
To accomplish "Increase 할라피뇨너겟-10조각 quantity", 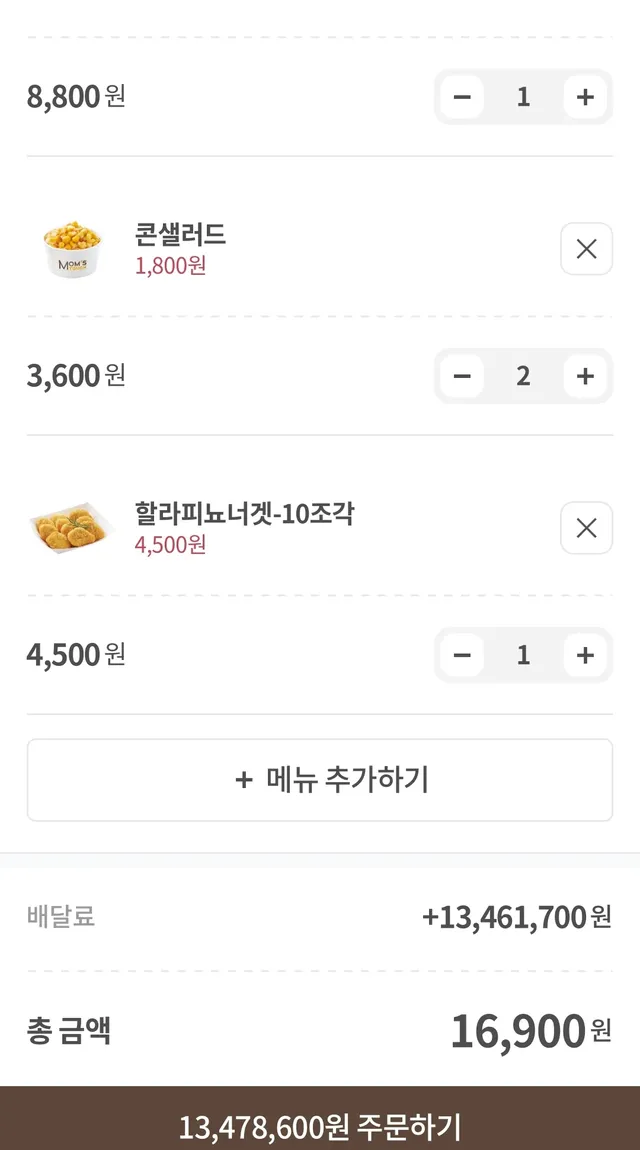I will click(x=585, y=655).
